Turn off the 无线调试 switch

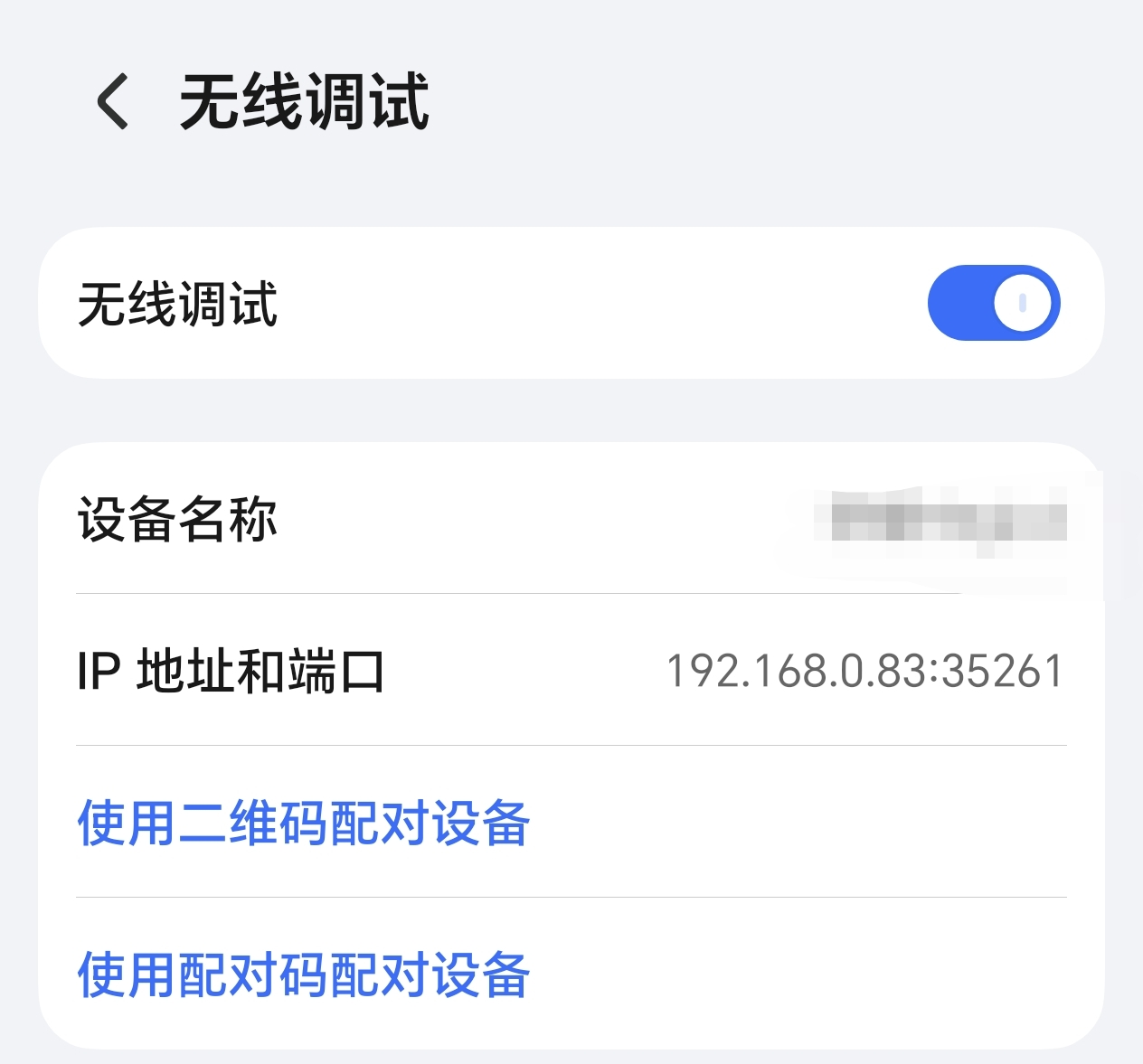click(993, 303)
